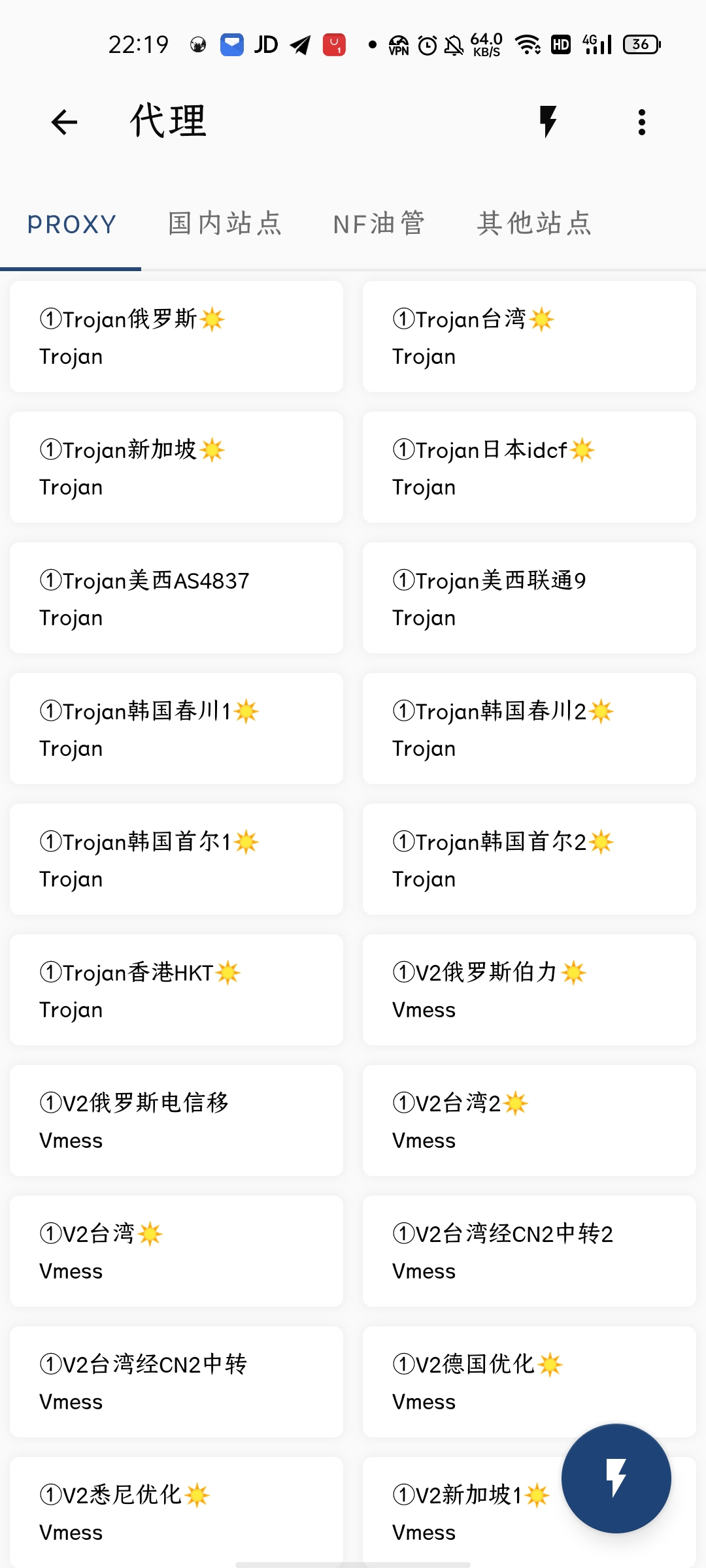This screenshot has width=706, height=1568.
Task: Select the Trojan香港HKT node
Action: (176, 990)
